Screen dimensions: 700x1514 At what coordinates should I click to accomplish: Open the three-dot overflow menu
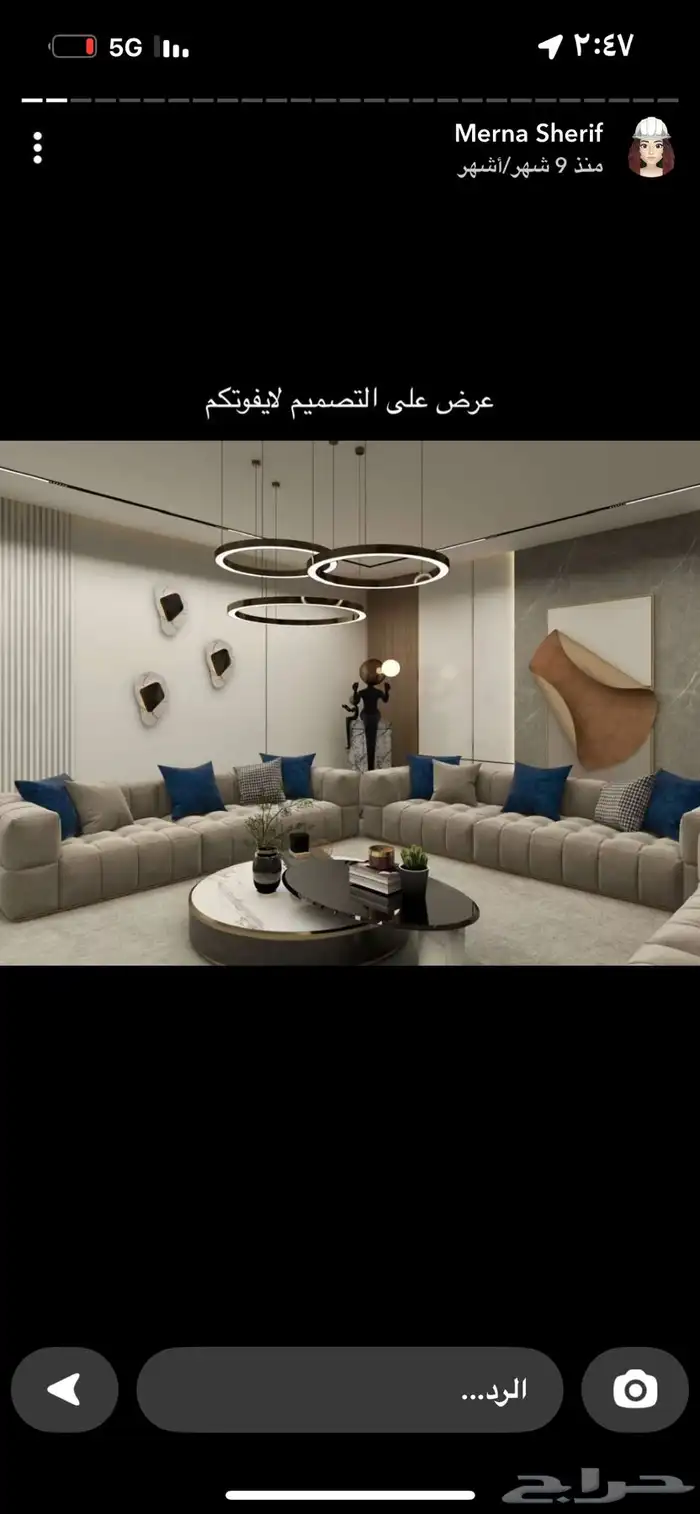(37, 148)
